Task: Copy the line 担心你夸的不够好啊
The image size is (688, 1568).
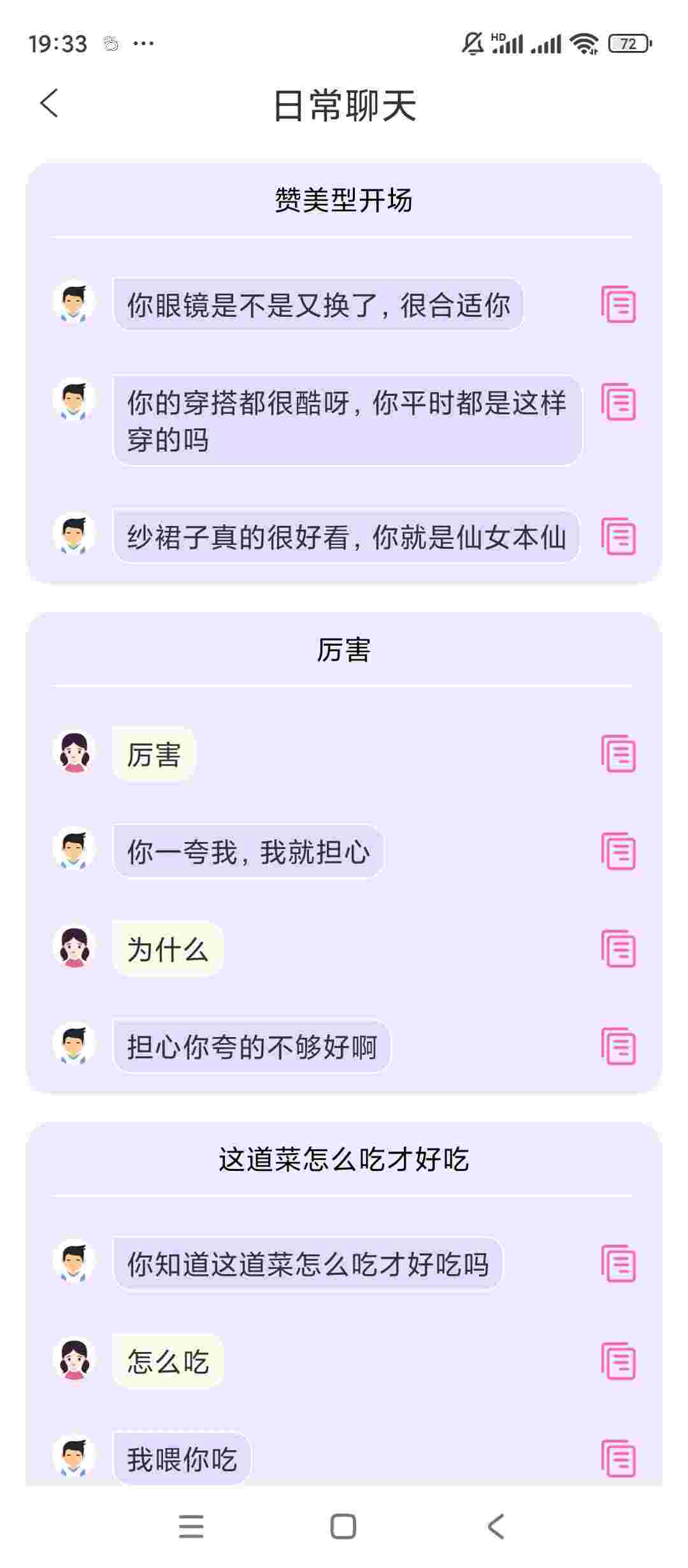Action: 618,1047
